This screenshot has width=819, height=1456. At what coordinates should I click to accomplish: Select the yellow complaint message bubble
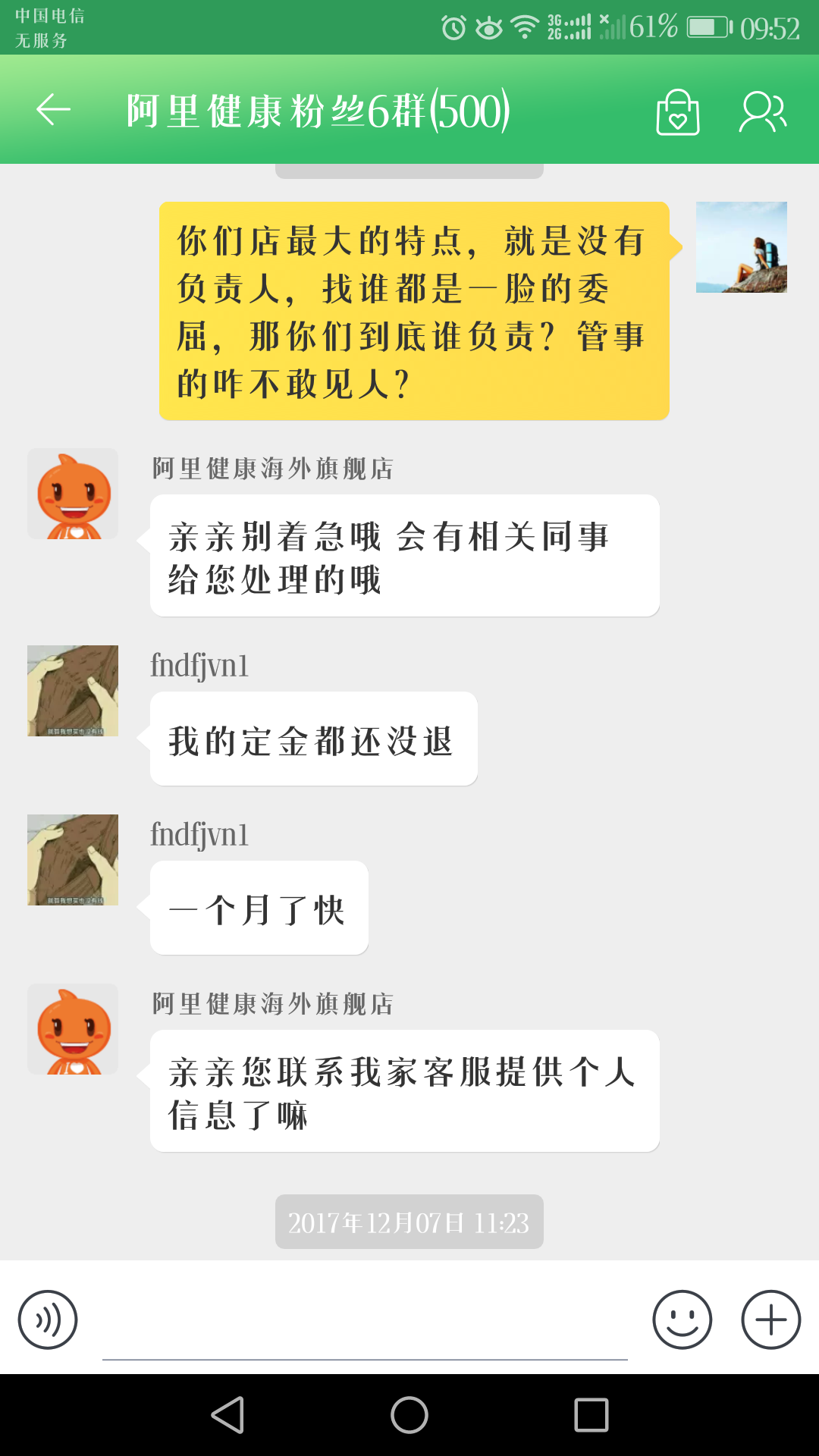coord(413,311)
